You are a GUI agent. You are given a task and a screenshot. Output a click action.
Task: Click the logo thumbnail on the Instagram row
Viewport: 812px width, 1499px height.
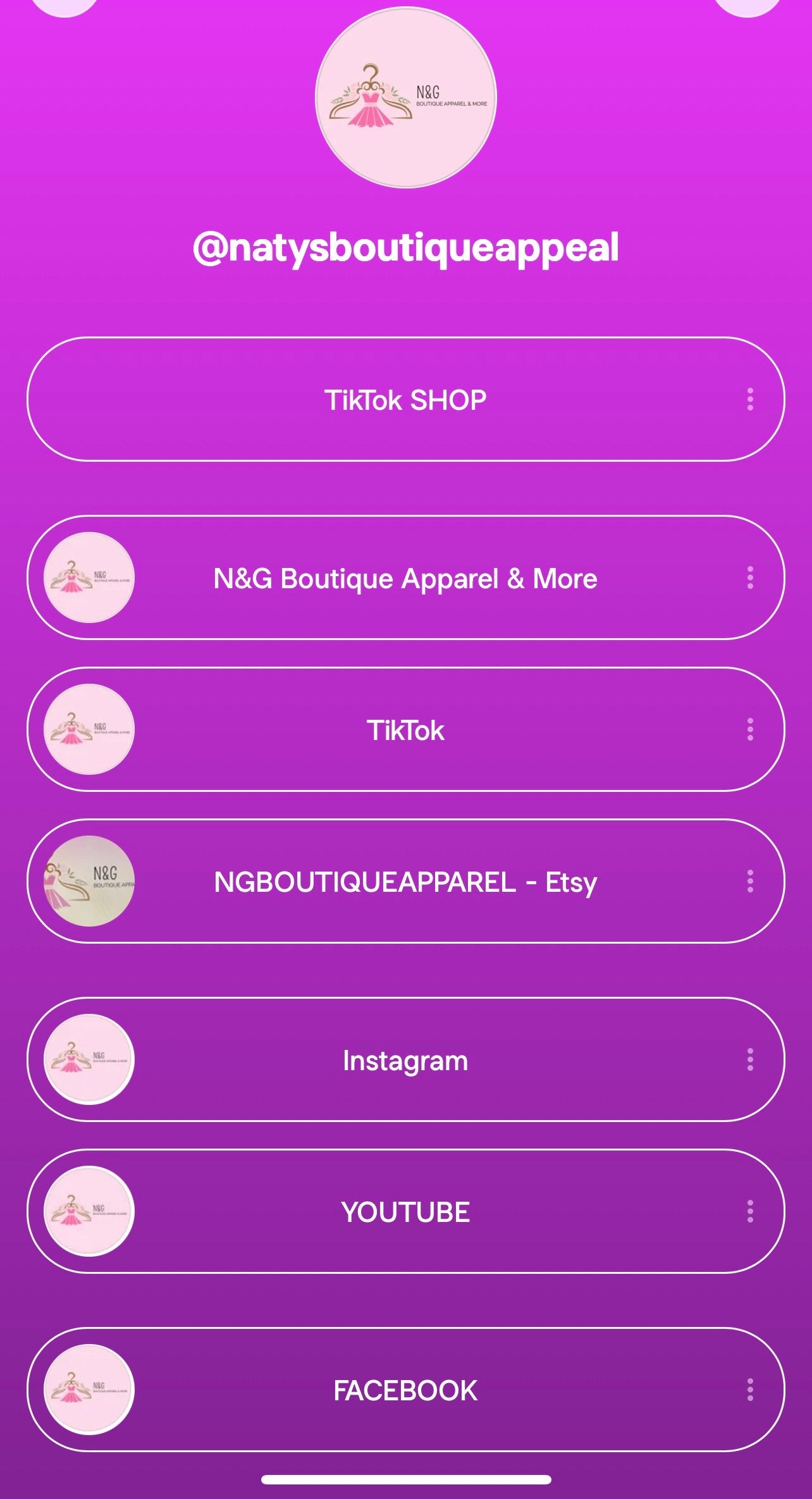point(87,1060)
